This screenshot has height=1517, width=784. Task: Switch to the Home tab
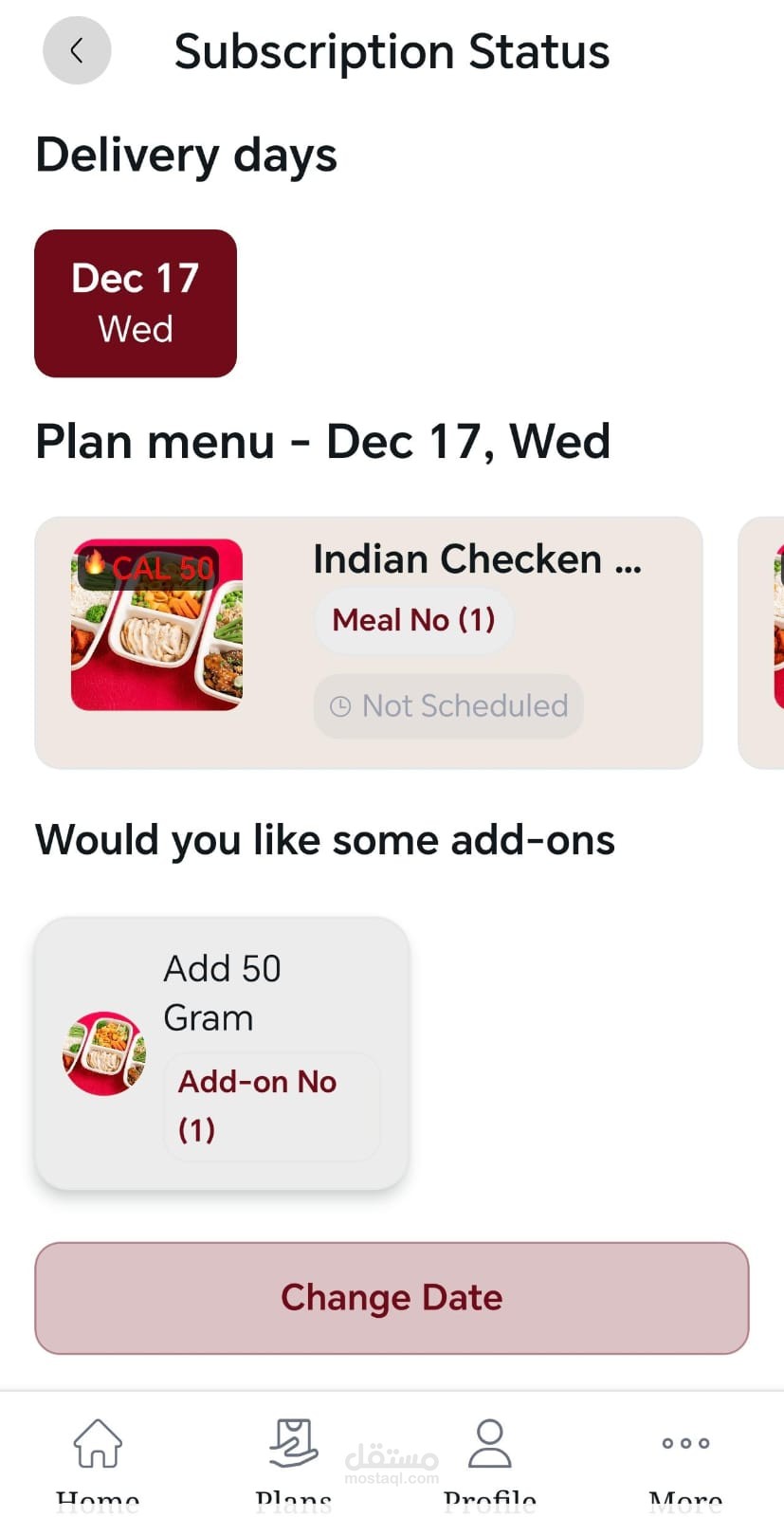pos(98,1460)
